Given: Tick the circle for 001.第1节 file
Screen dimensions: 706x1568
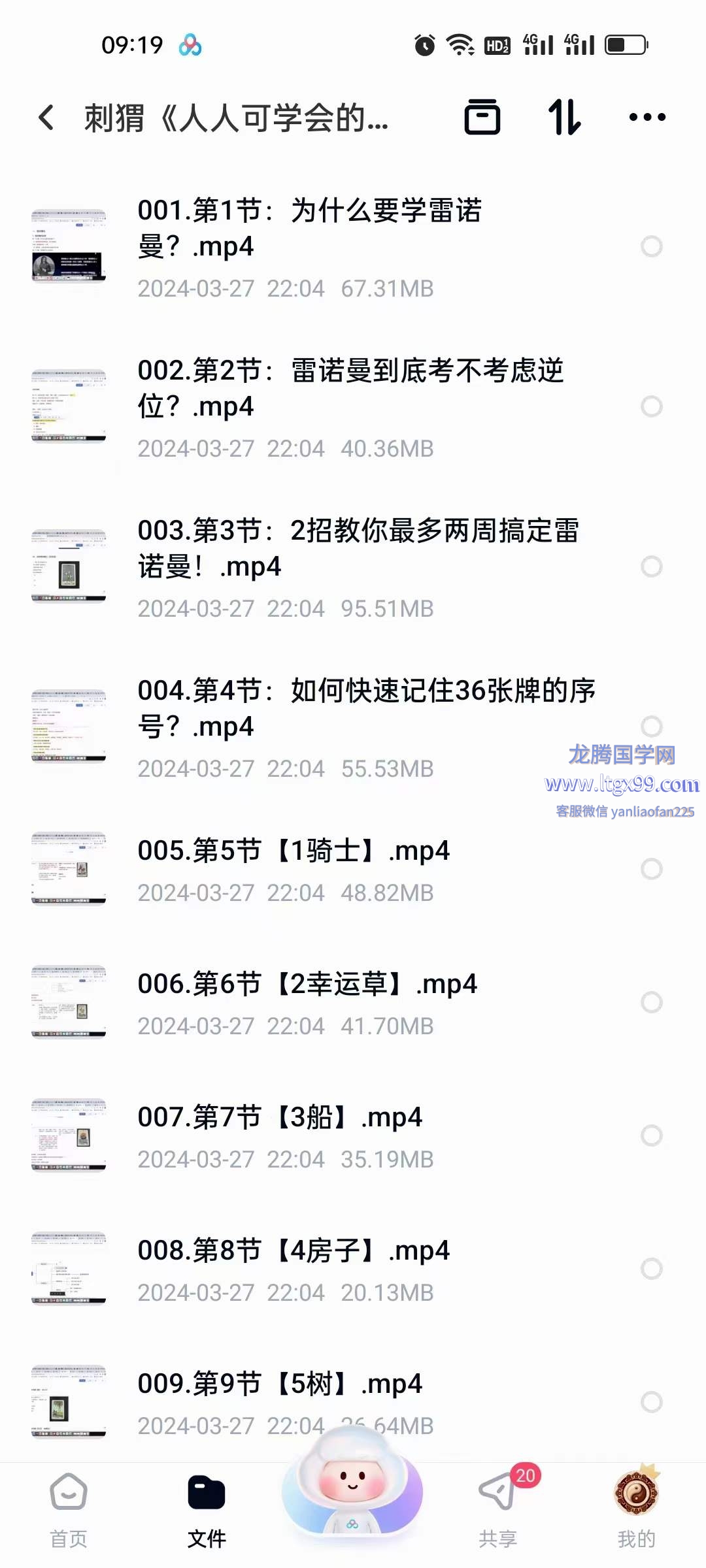Looking at the screenshot, I should coord(651,246).
